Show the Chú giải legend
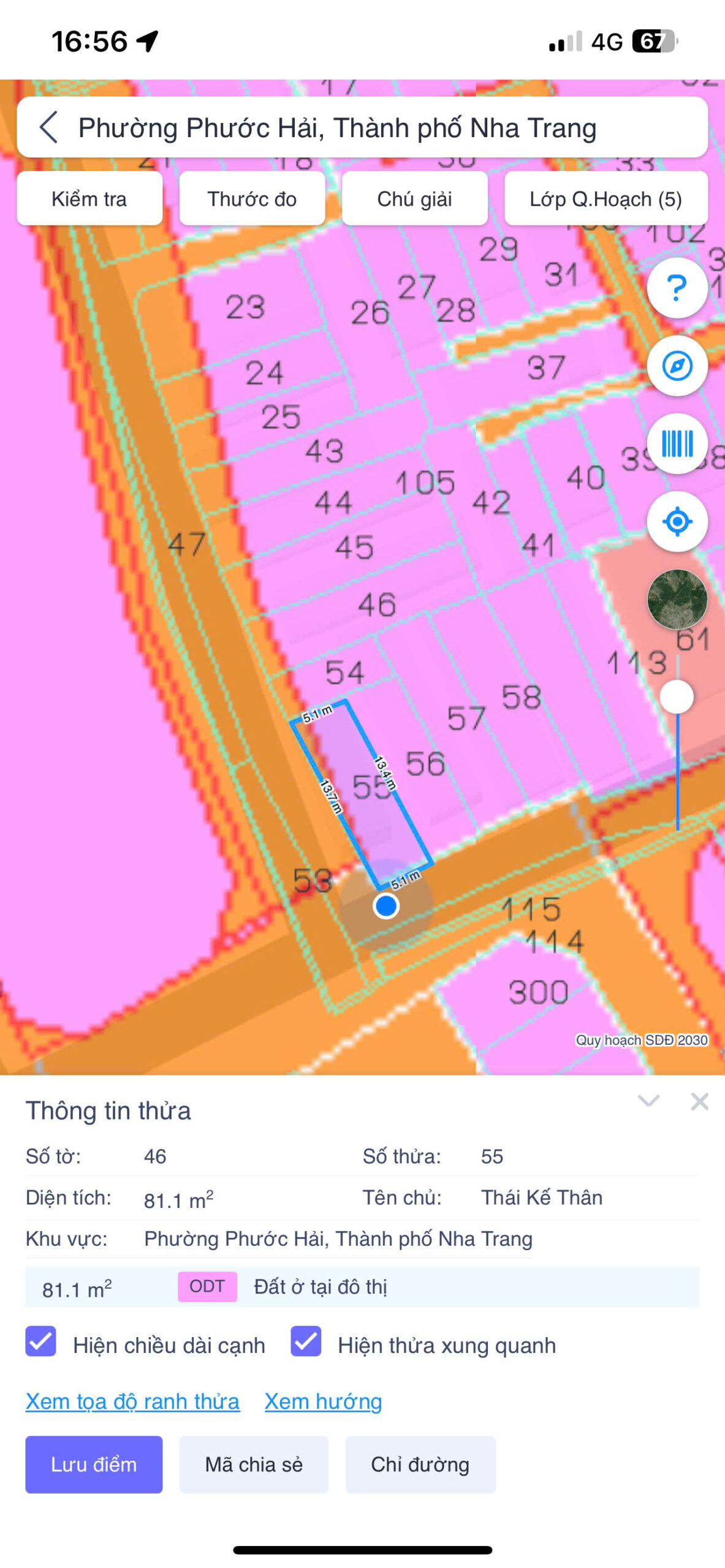Image resolution: width=725 pixels, height=1568 pixels. coord(414,199)
